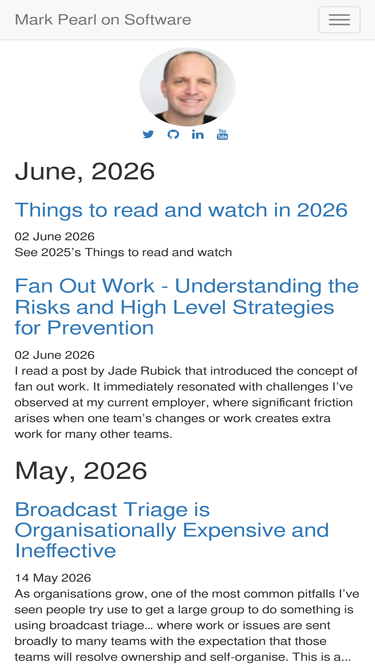Open the YouTube channel icon
This screenshot has width=375, height=667.
click(222, 134)
